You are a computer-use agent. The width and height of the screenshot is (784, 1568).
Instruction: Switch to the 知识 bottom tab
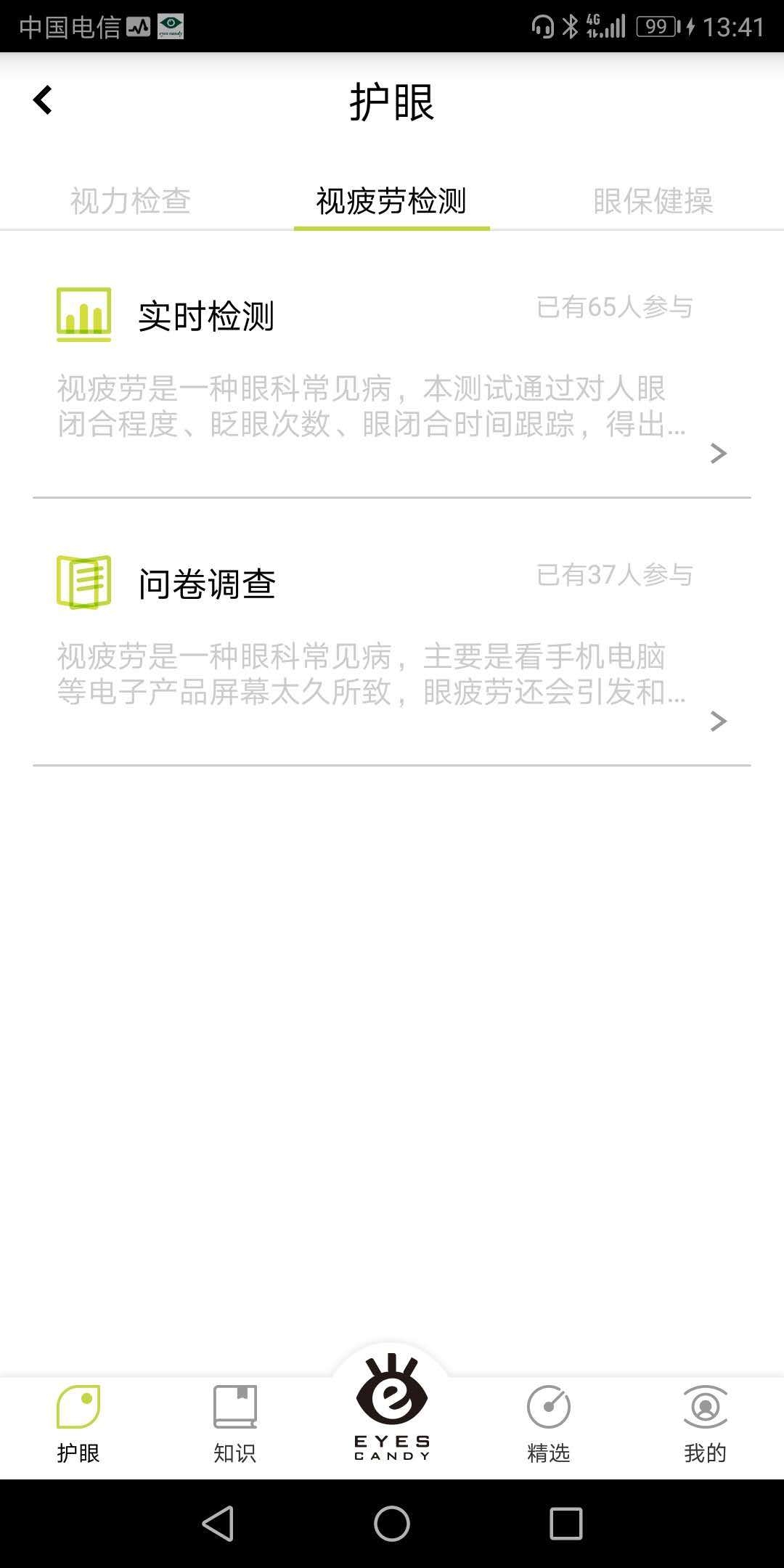click(x=234, y=1423)
